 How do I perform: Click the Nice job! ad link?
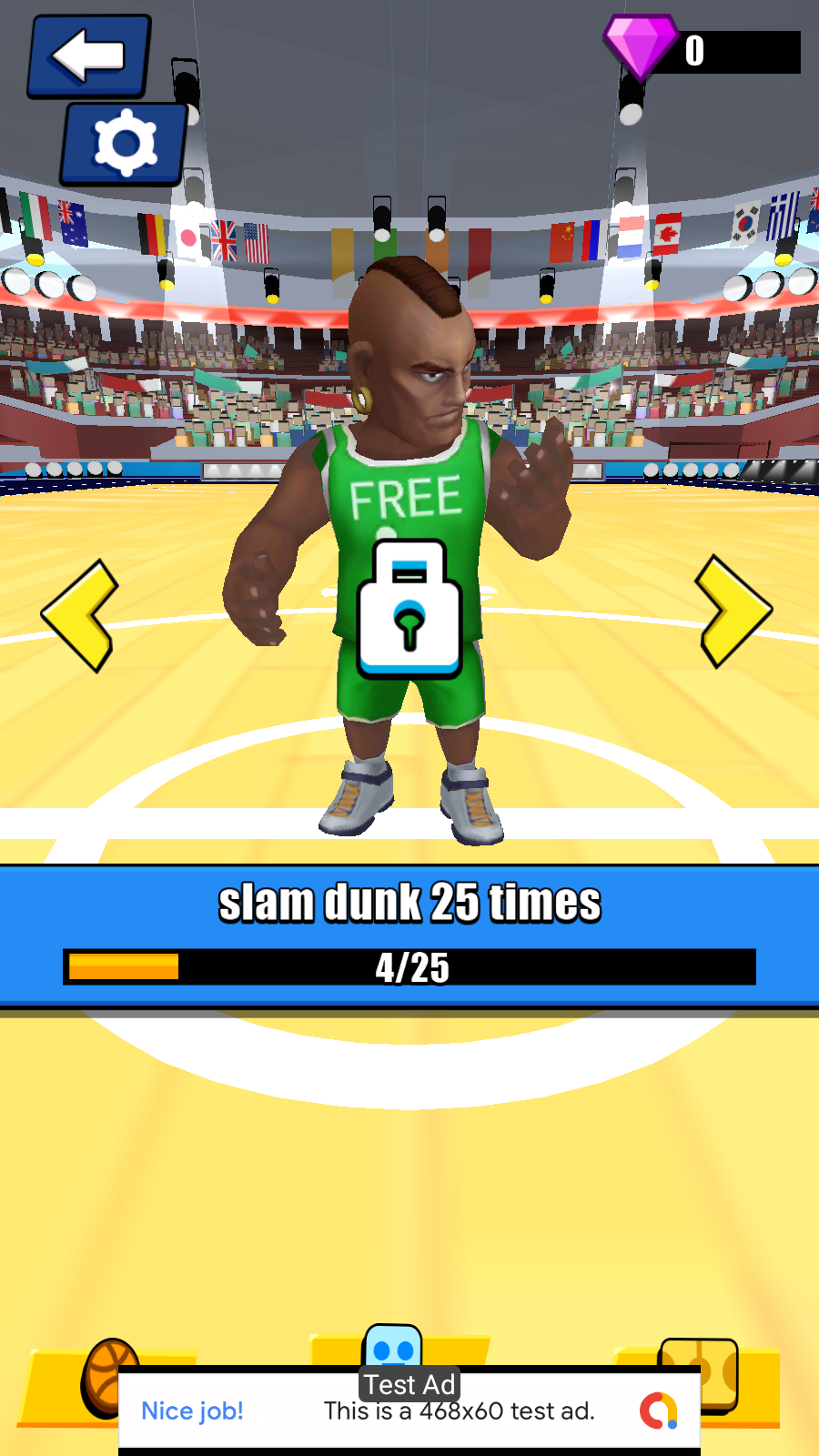pyautogui.click(x=193, y=1411)
